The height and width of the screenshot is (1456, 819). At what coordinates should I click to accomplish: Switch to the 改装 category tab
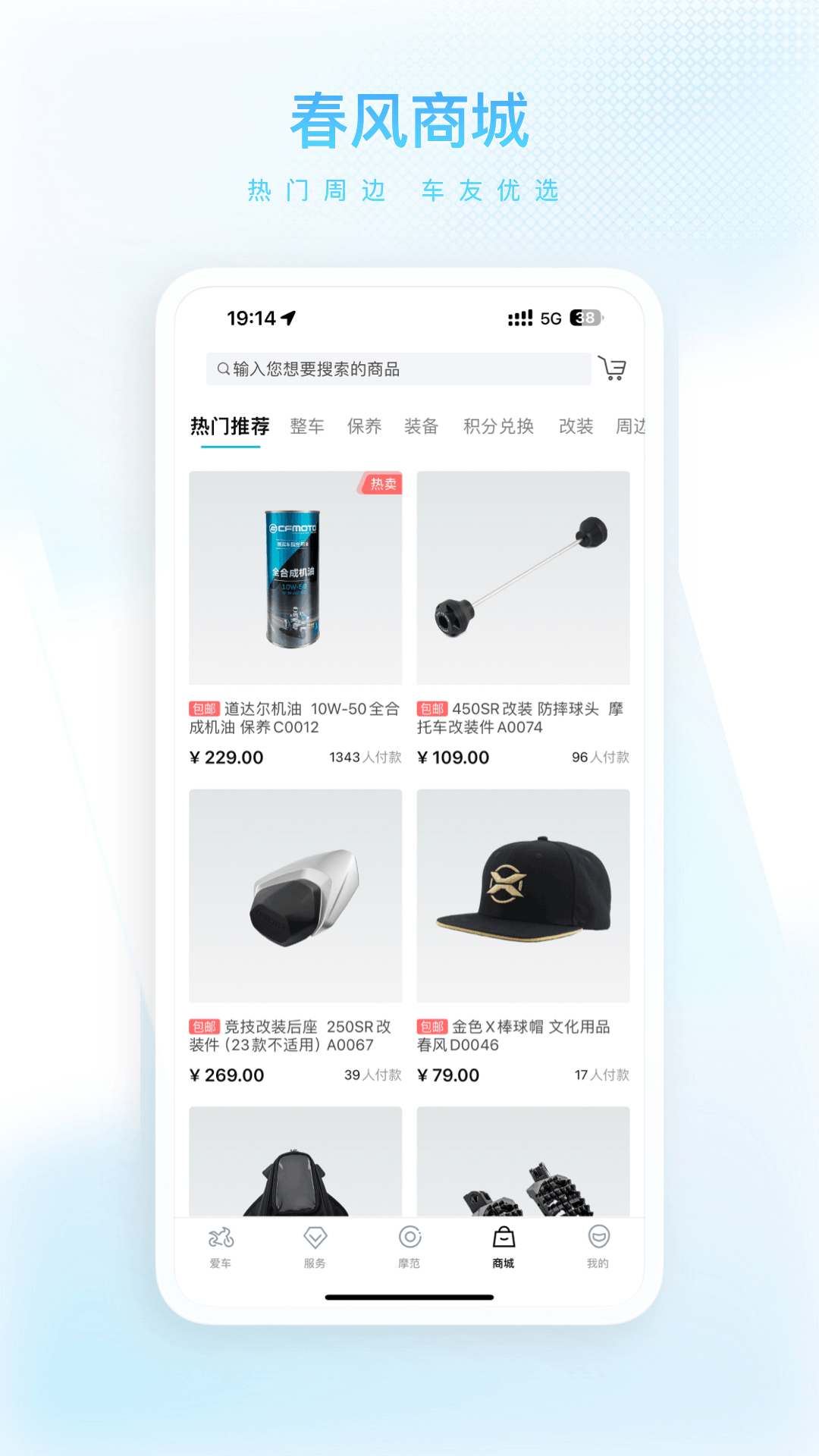pyautogui.click(x=576, y=425)
